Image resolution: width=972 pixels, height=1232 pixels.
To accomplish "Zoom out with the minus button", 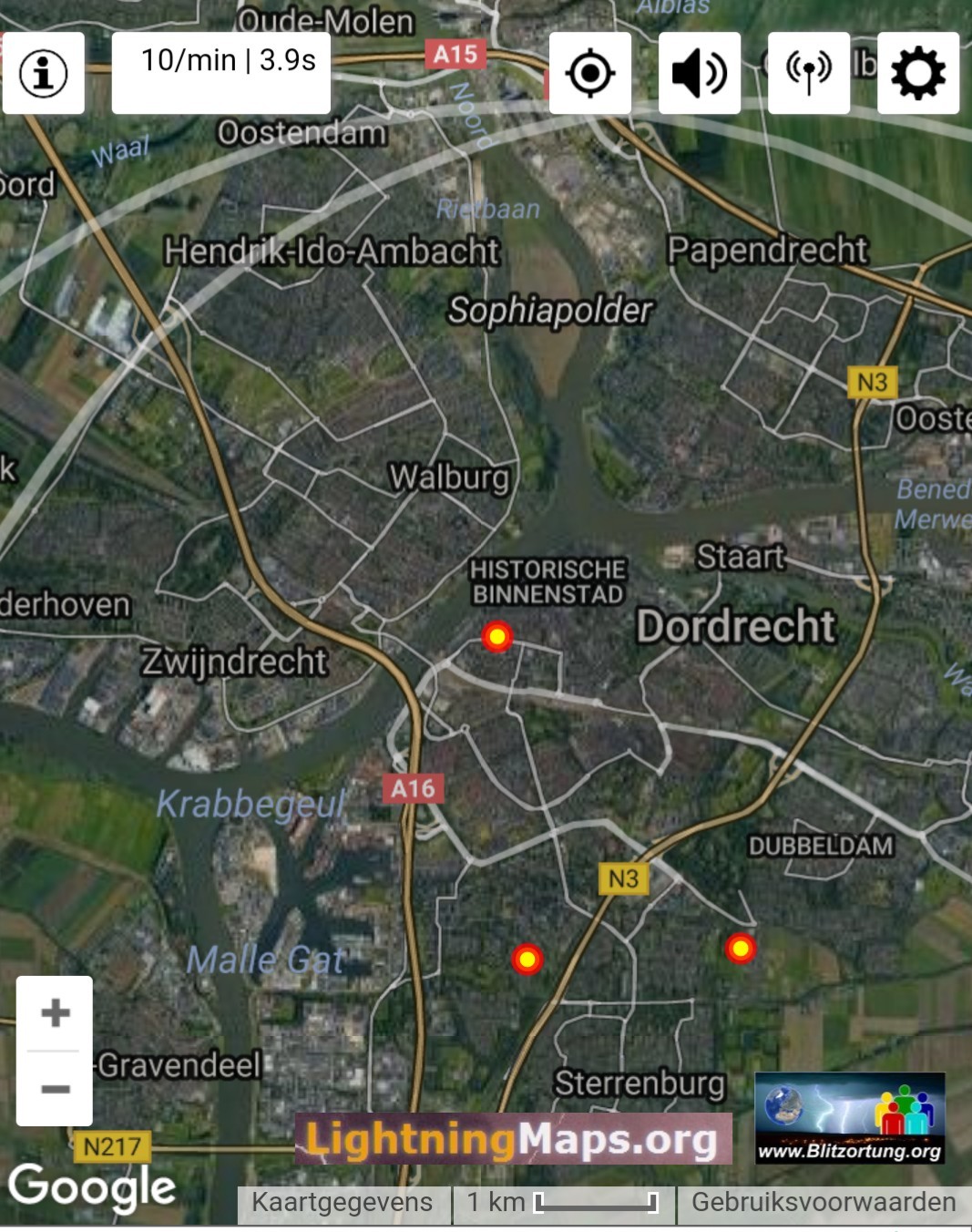I will [x=55, y=1089].
